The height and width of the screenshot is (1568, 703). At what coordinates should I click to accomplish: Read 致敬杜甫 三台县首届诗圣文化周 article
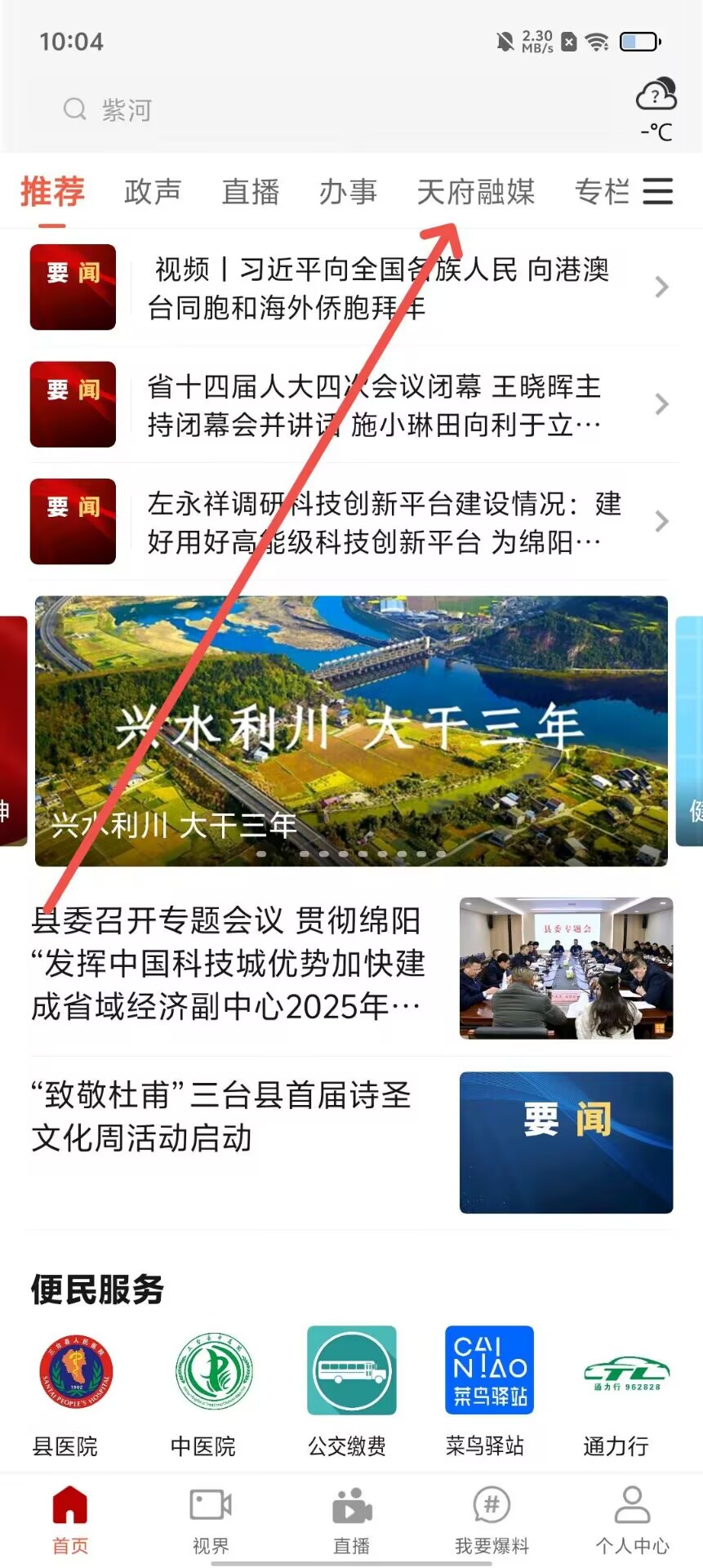tap(220, 1116)
